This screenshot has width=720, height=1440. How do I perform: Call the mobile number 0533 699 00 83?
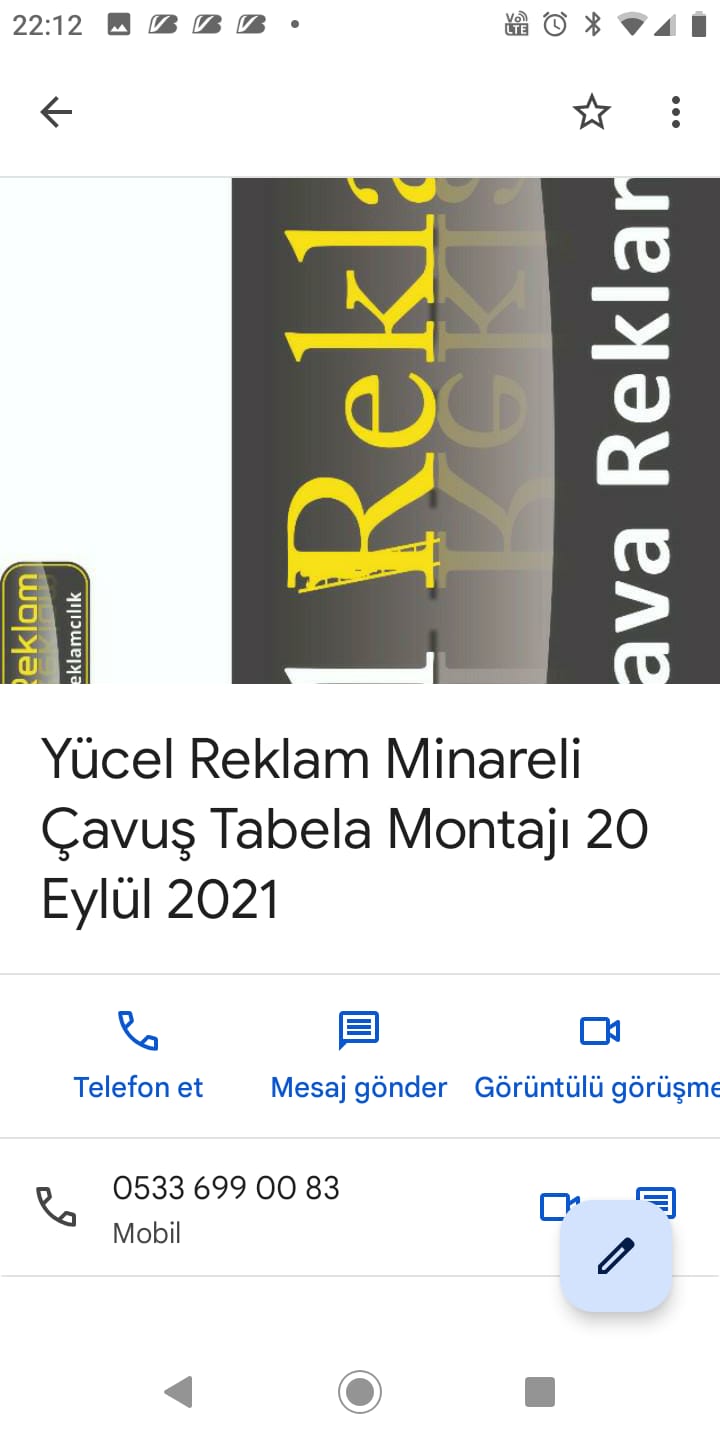[226, 1206]
